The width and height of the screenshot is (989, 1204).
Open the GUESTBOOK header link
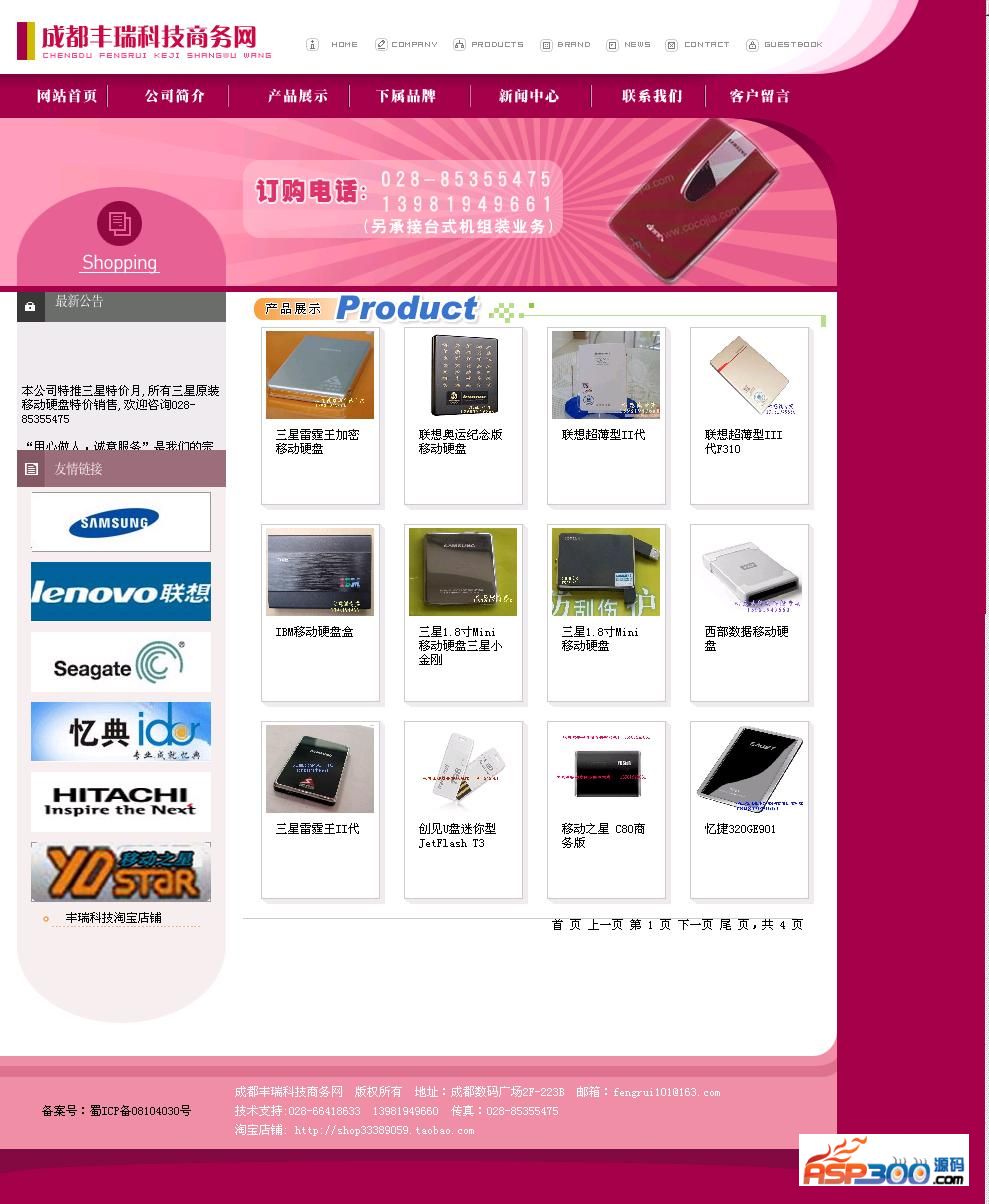click(x=792, y=45)
